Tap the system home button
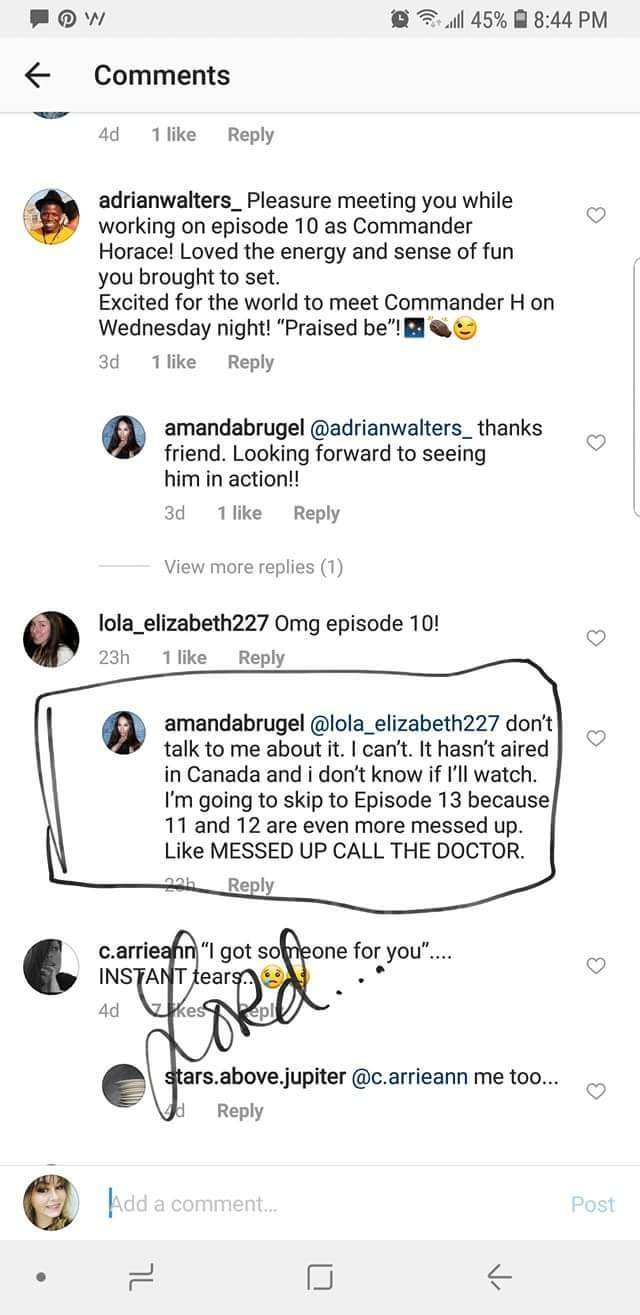 click(320, 1276)
